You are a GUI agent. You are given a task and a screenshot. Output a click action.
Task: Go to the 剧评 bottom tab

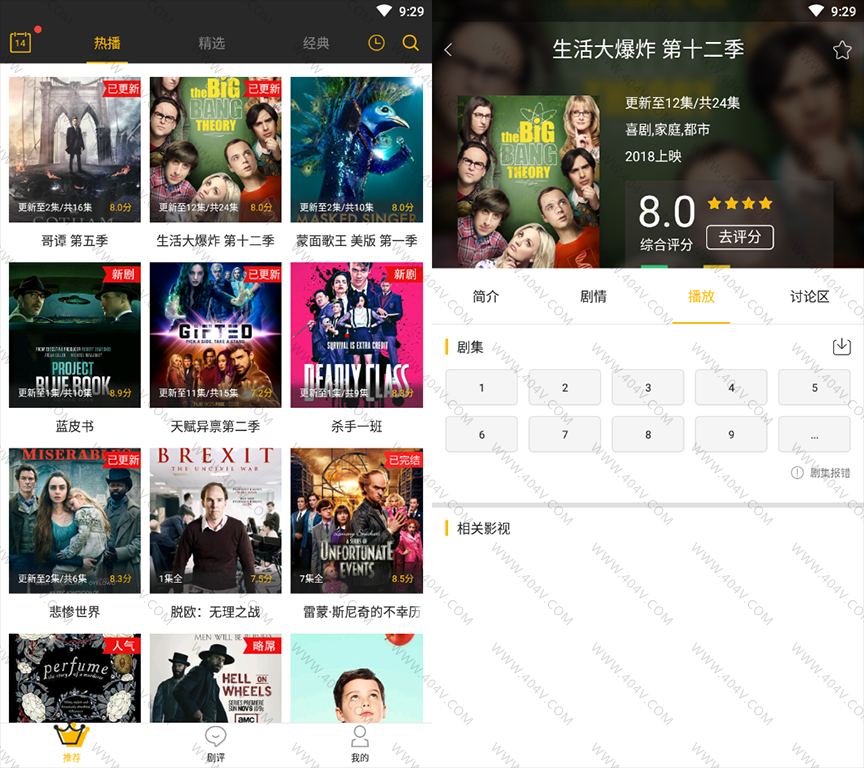215,744
